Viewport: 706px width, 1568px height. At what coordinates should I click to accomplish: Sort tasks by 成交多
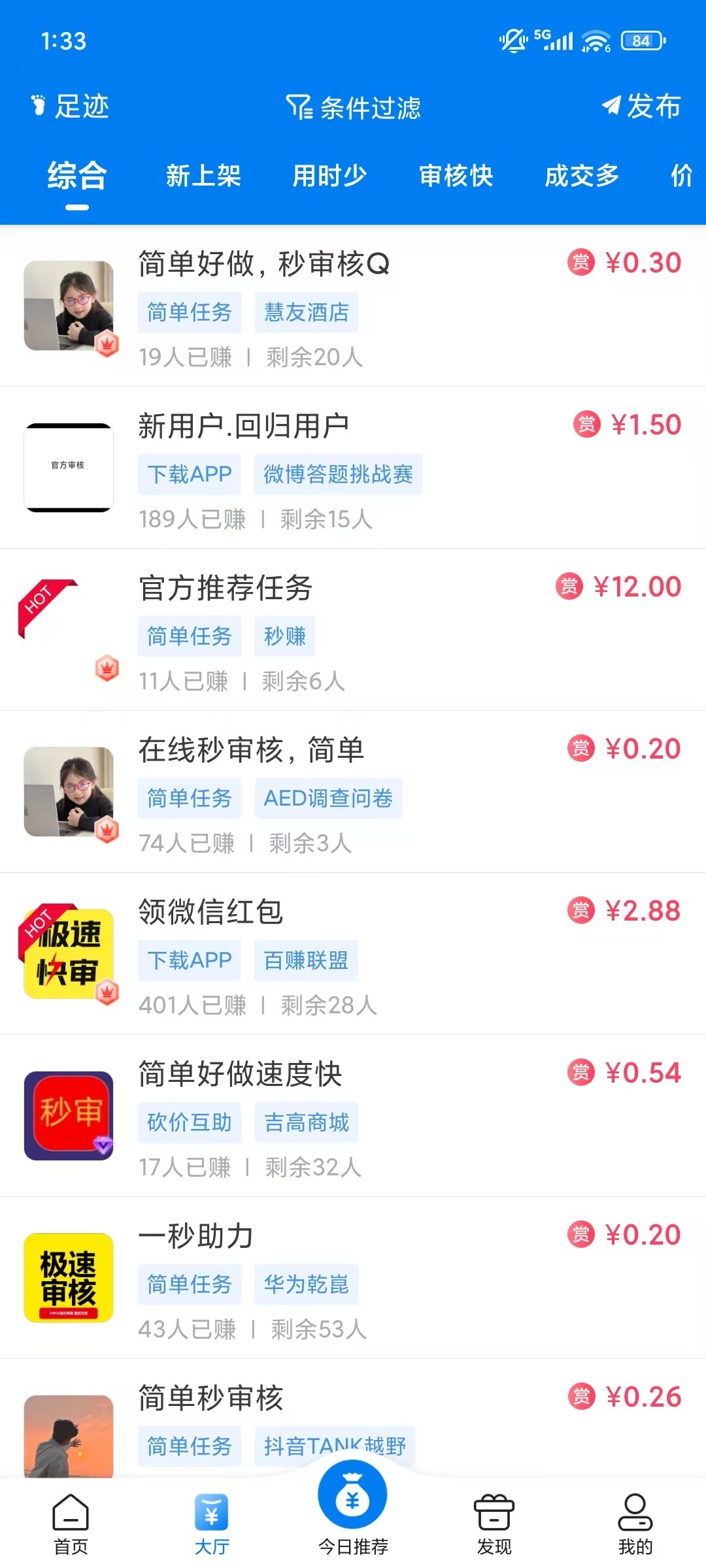pyautogui.click(x=582, y=176)
